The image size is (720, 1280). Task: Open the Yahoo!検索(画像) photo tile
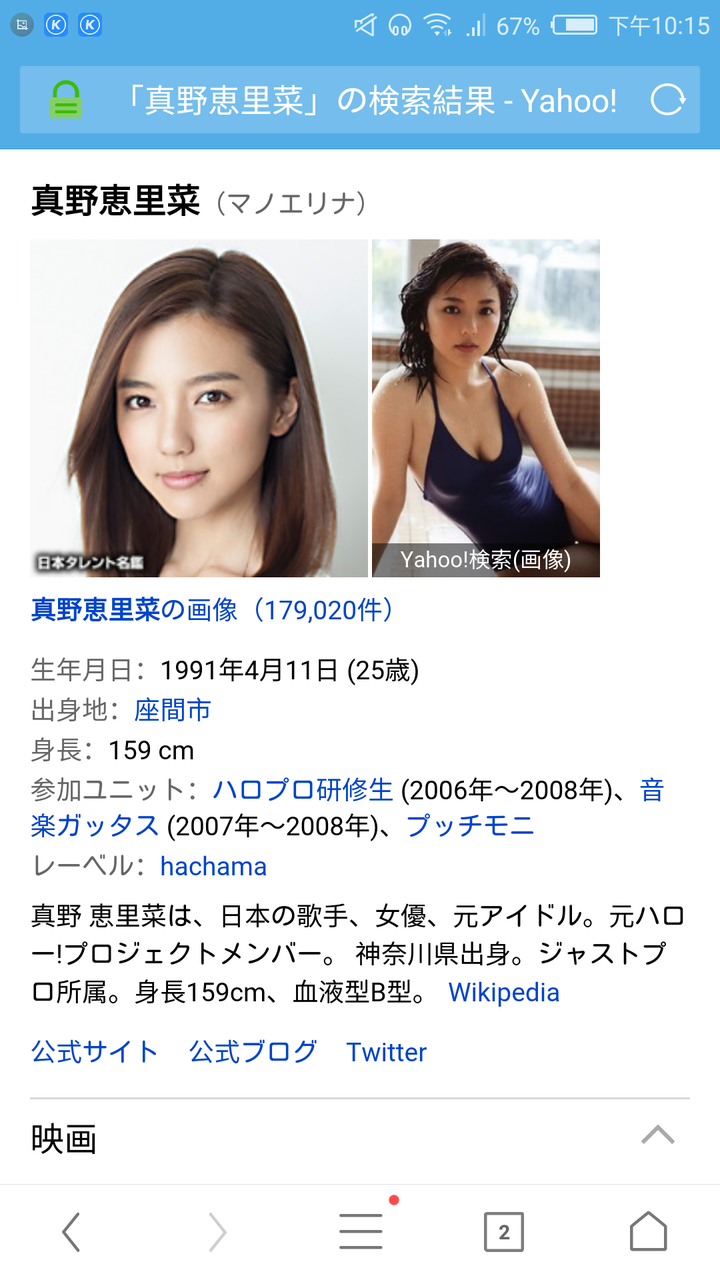click(x=486, y=408)
